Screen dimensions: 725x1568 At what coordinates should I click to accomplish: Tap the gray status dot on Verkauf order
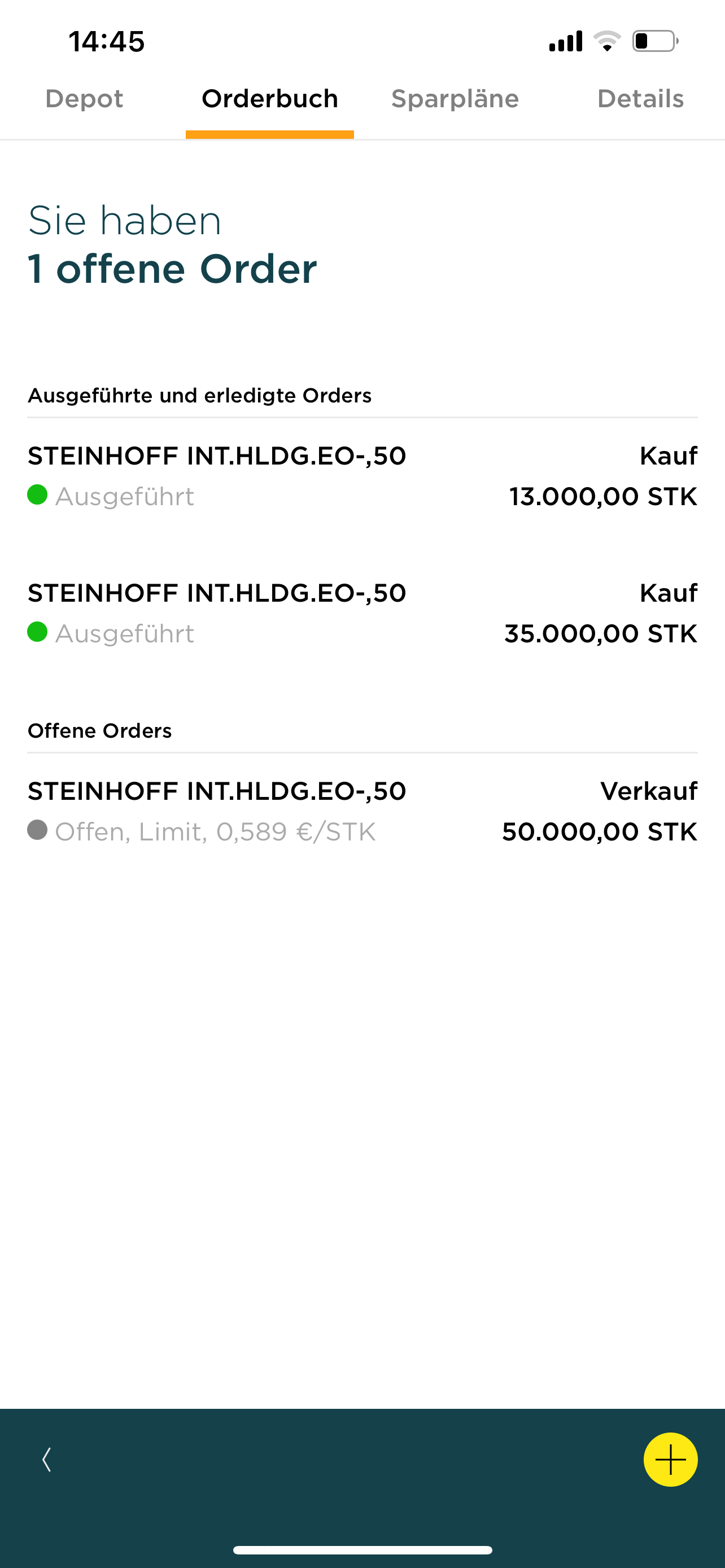(x=37, y=831)
